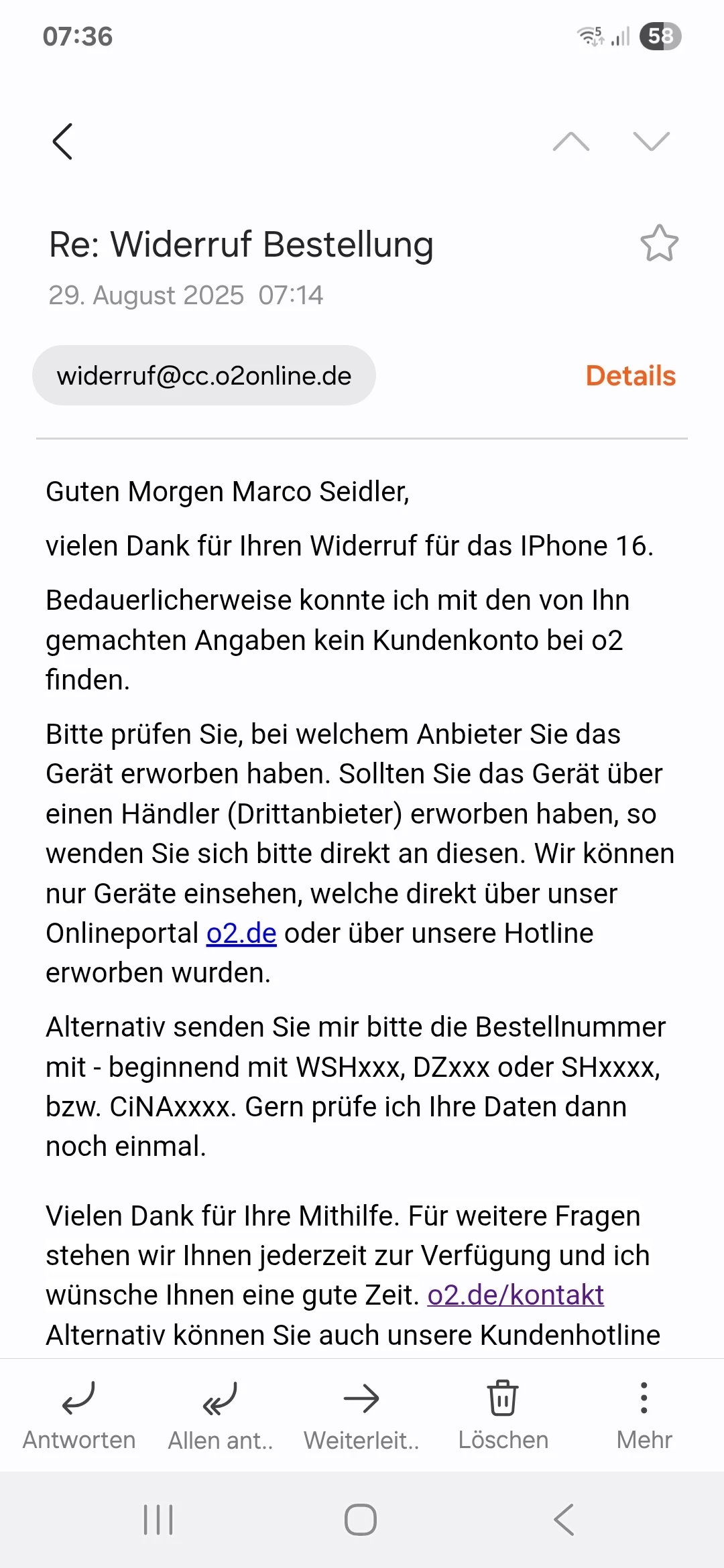Open the o2.de/kontakt link
Screen dimensions: 724x1568
(x=516, y=1295)
